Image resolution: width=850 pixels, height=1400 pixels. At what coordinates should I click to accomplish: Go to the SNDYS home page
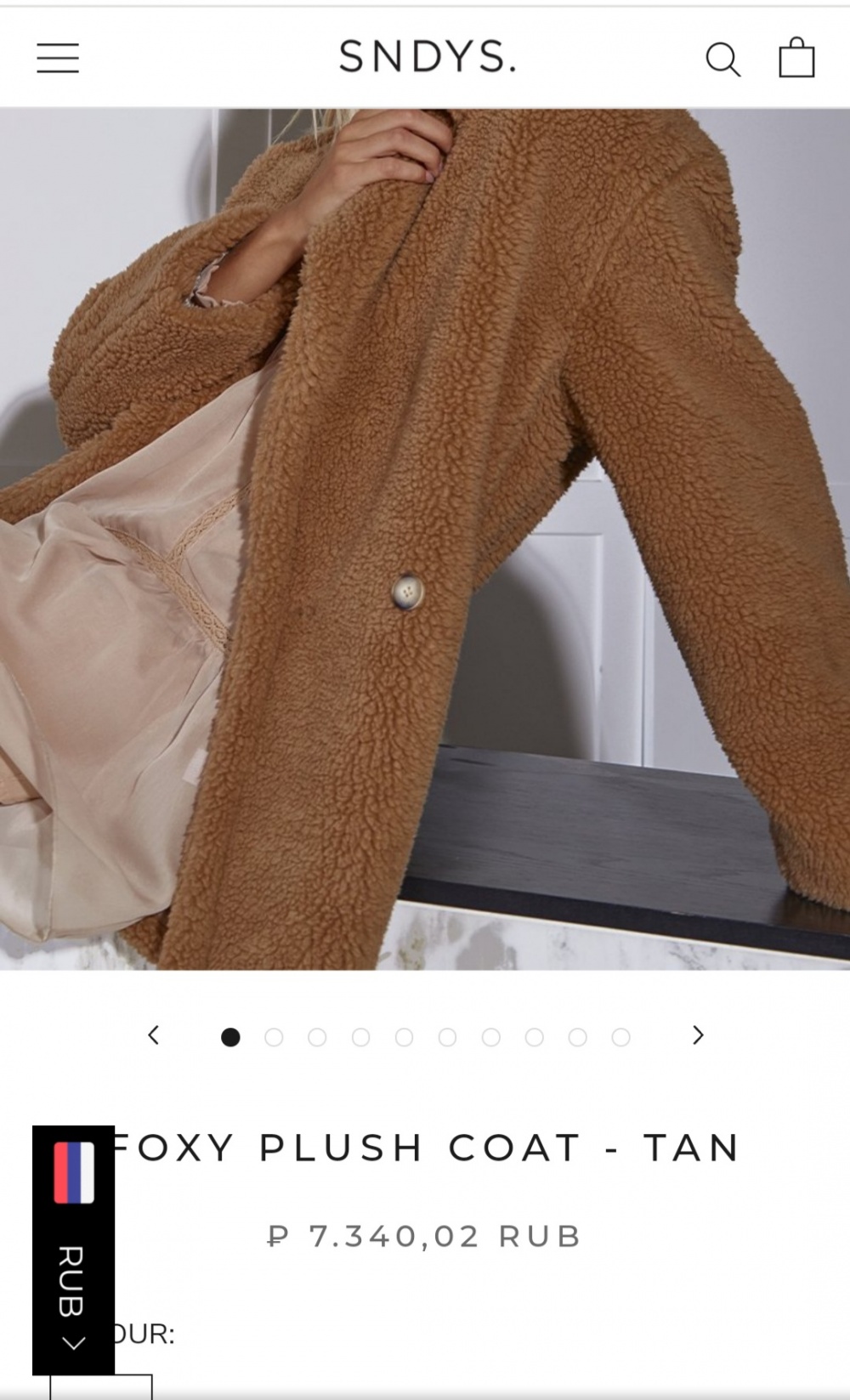[428, 57]
